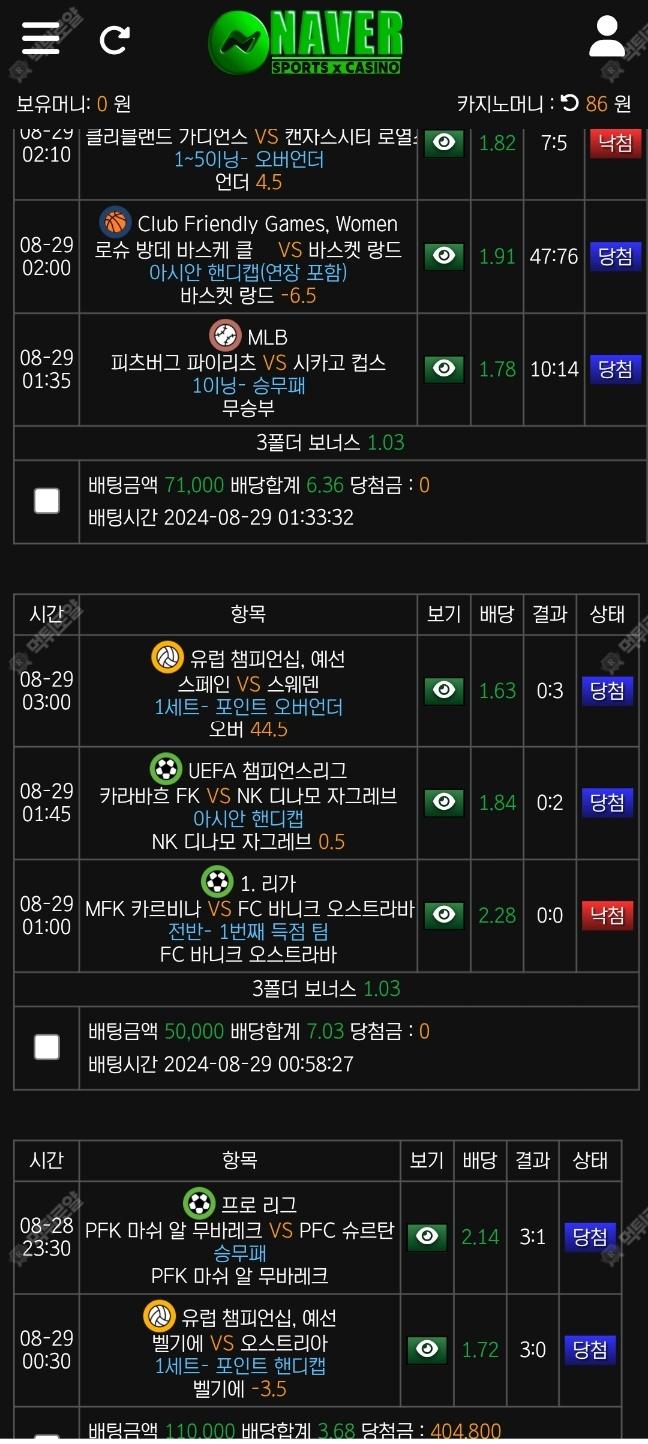
Task: View details for Spain vs Sweden match
Action: [x=443, y=690]
